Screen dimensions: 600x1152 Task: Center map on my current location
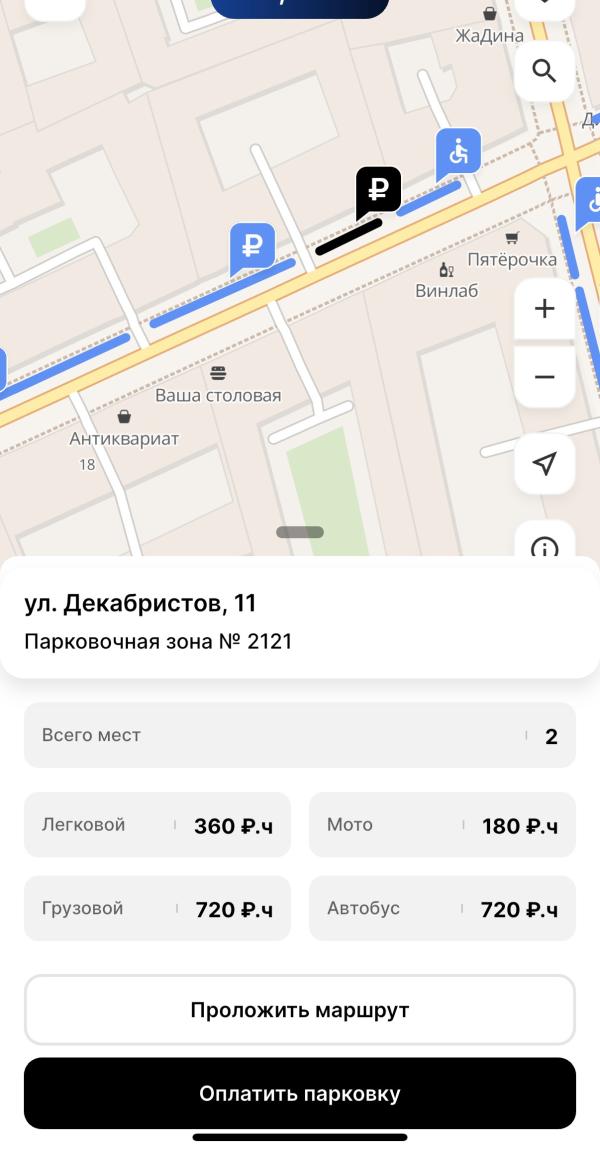click(544, 463)
